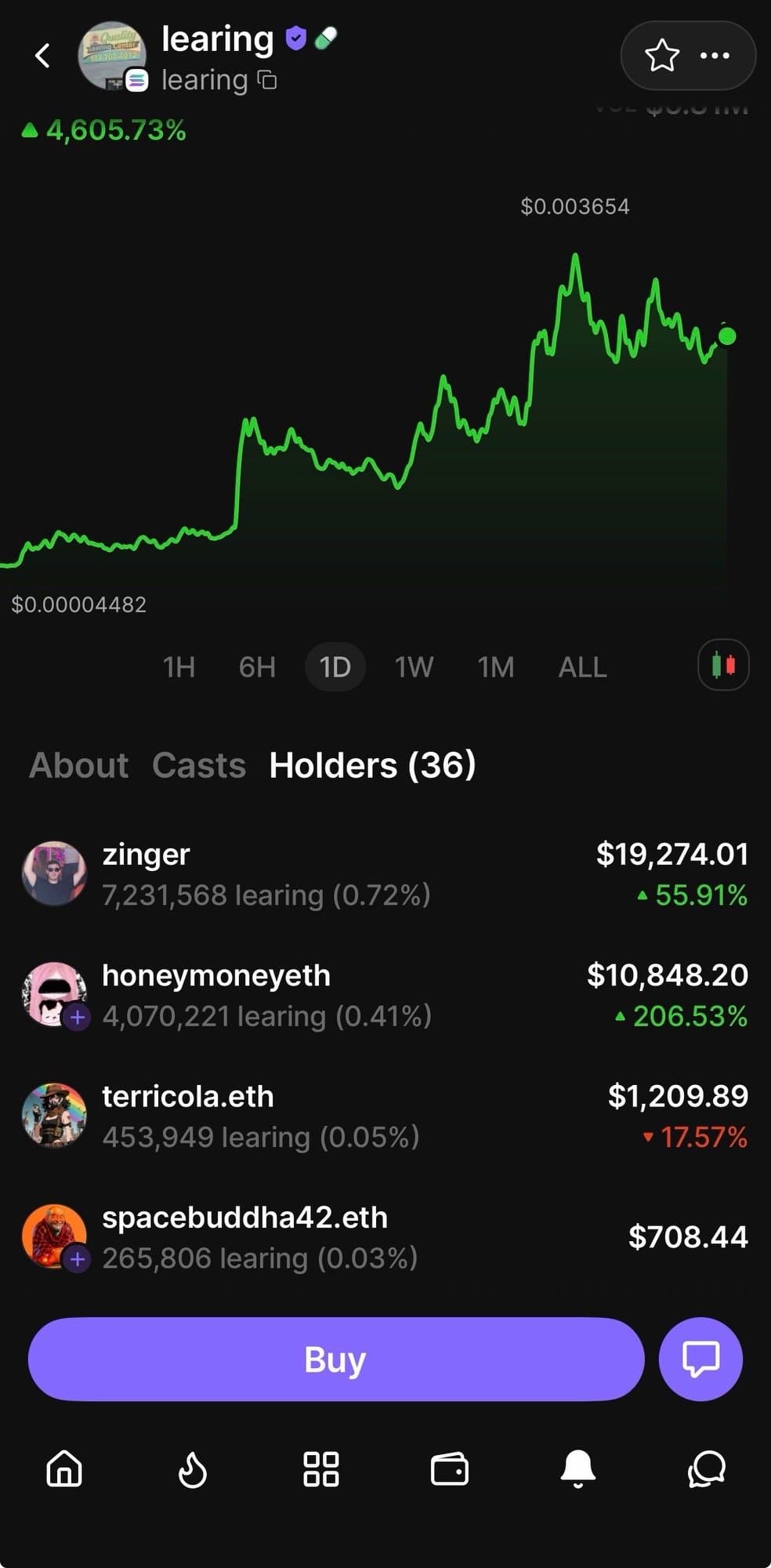Screen dimensions: 771x1568
Task: Open the three-dot overflow menu
Action: (715, 56)
